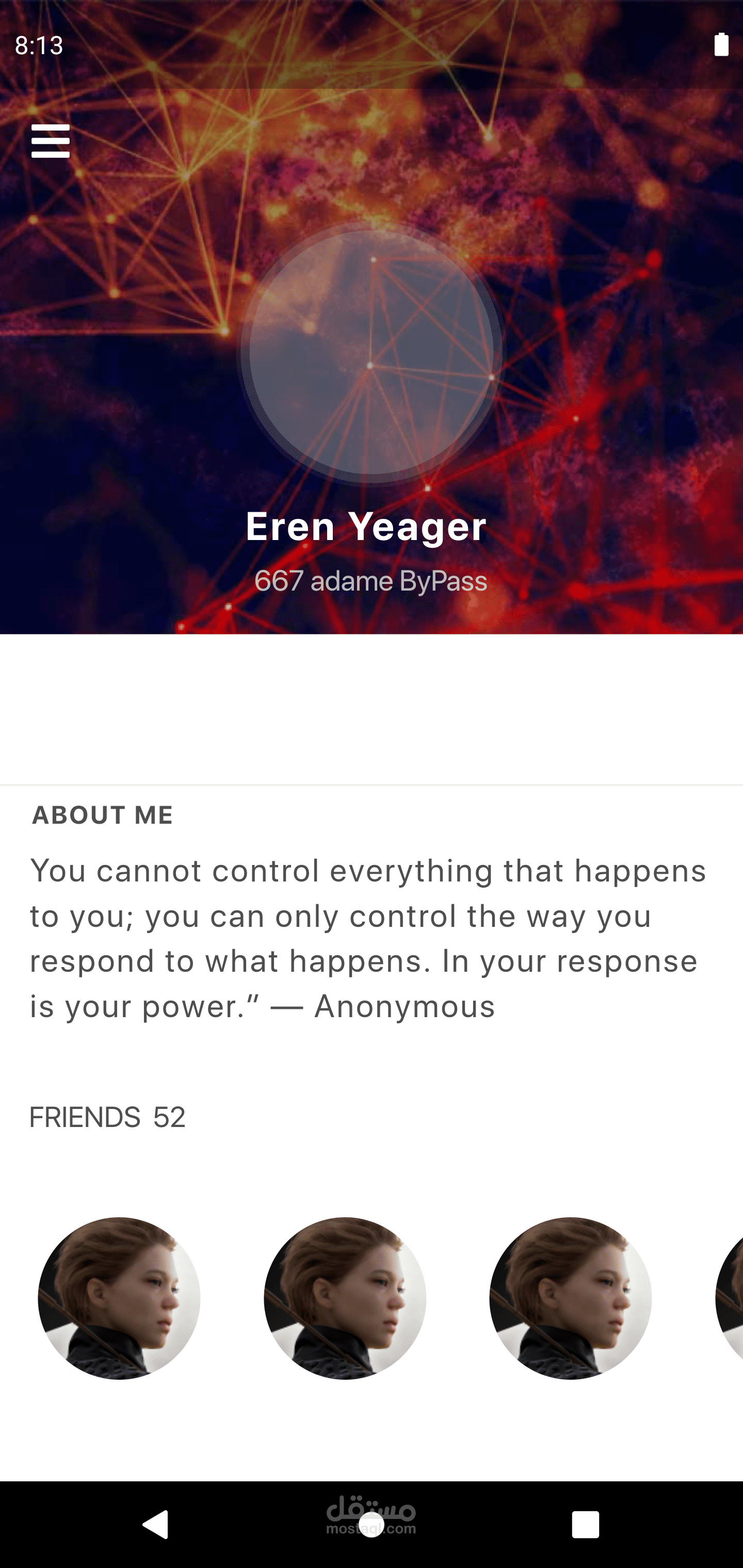Open the first friend's avatar
743x1568 pixels.
[119, 1298]
